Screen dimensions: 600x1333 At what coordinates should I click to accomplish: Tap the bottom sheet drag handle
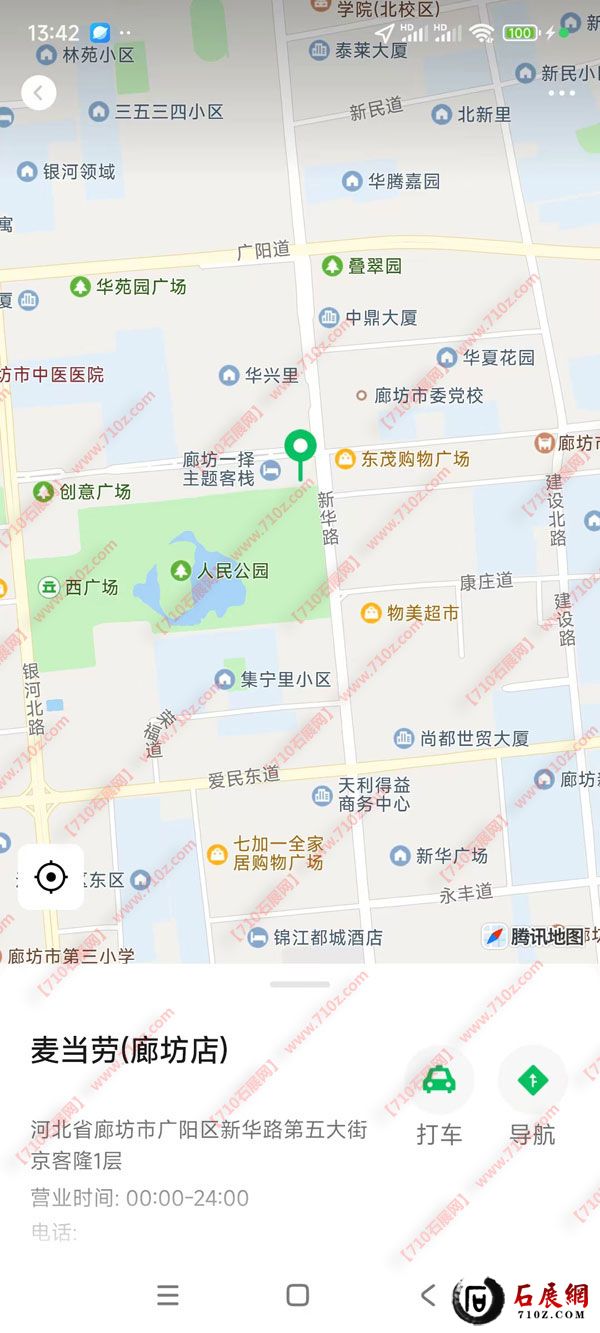coord(299,984)
